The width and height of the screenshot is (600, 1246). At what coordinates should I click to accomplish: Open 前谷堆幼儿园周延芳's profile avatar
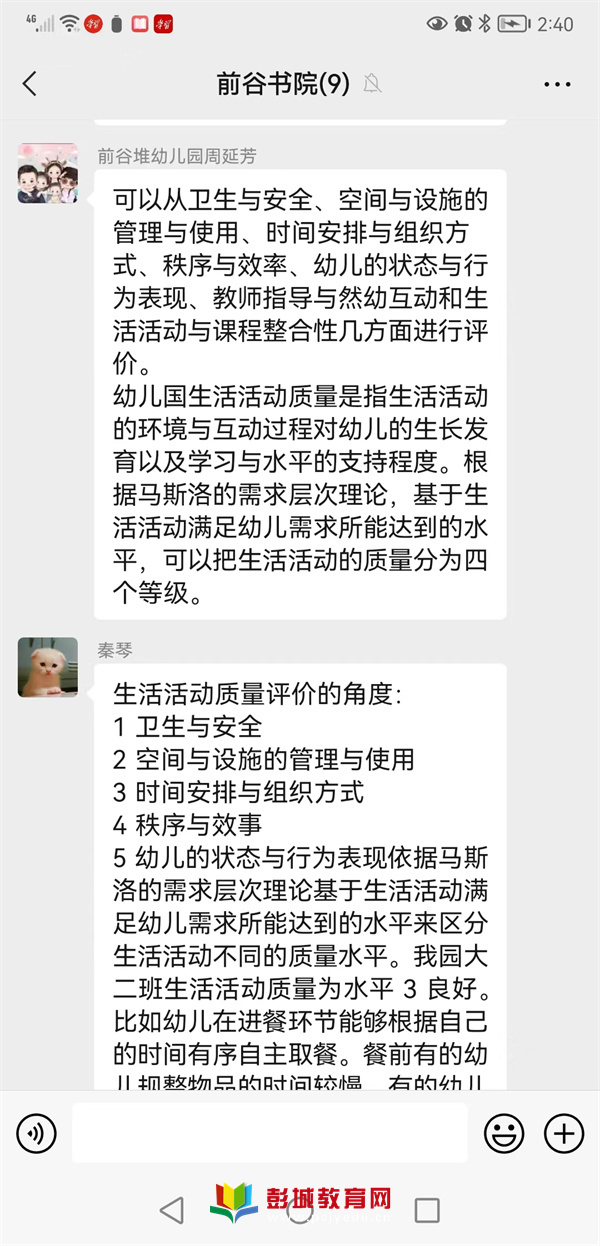47,173
